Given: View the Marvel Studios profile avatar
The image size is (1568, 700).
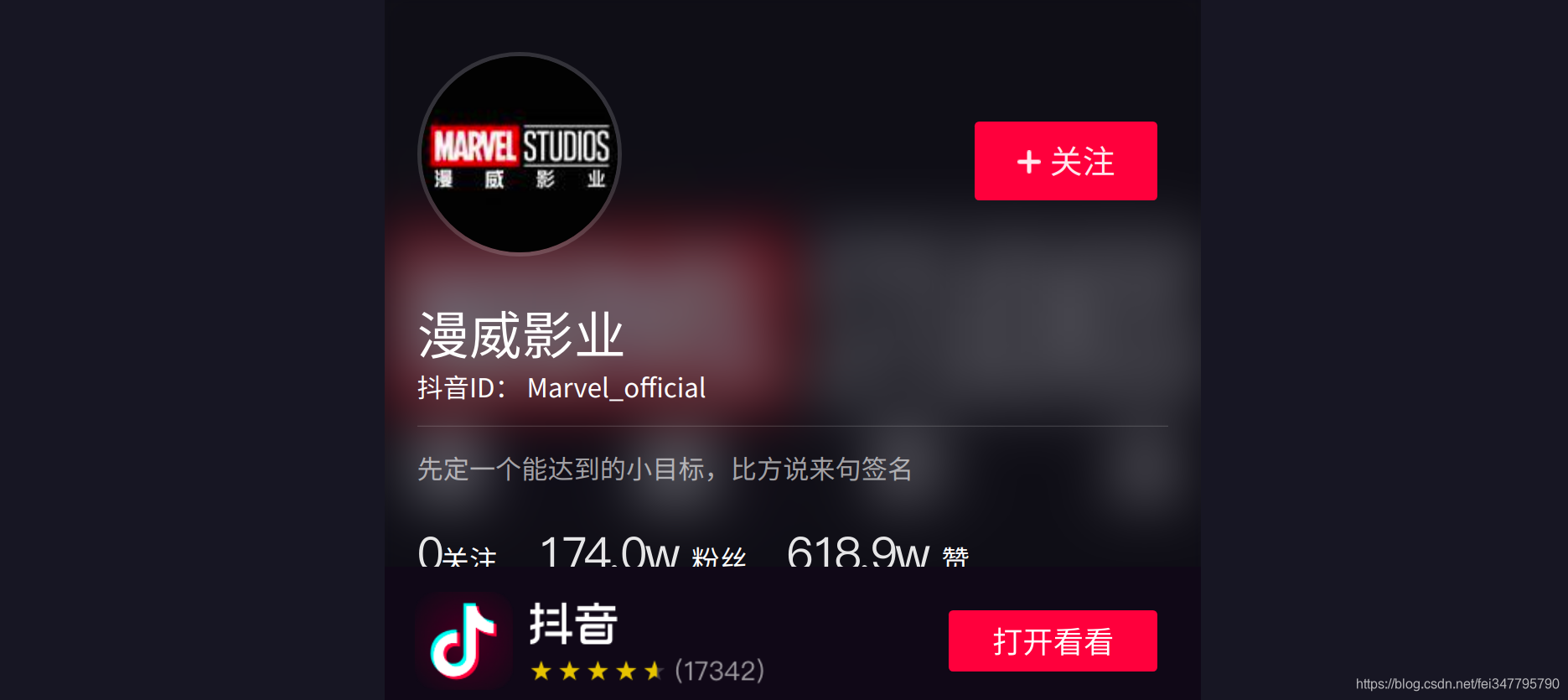Looking at the screenshot, I should [x=520, y=154].
